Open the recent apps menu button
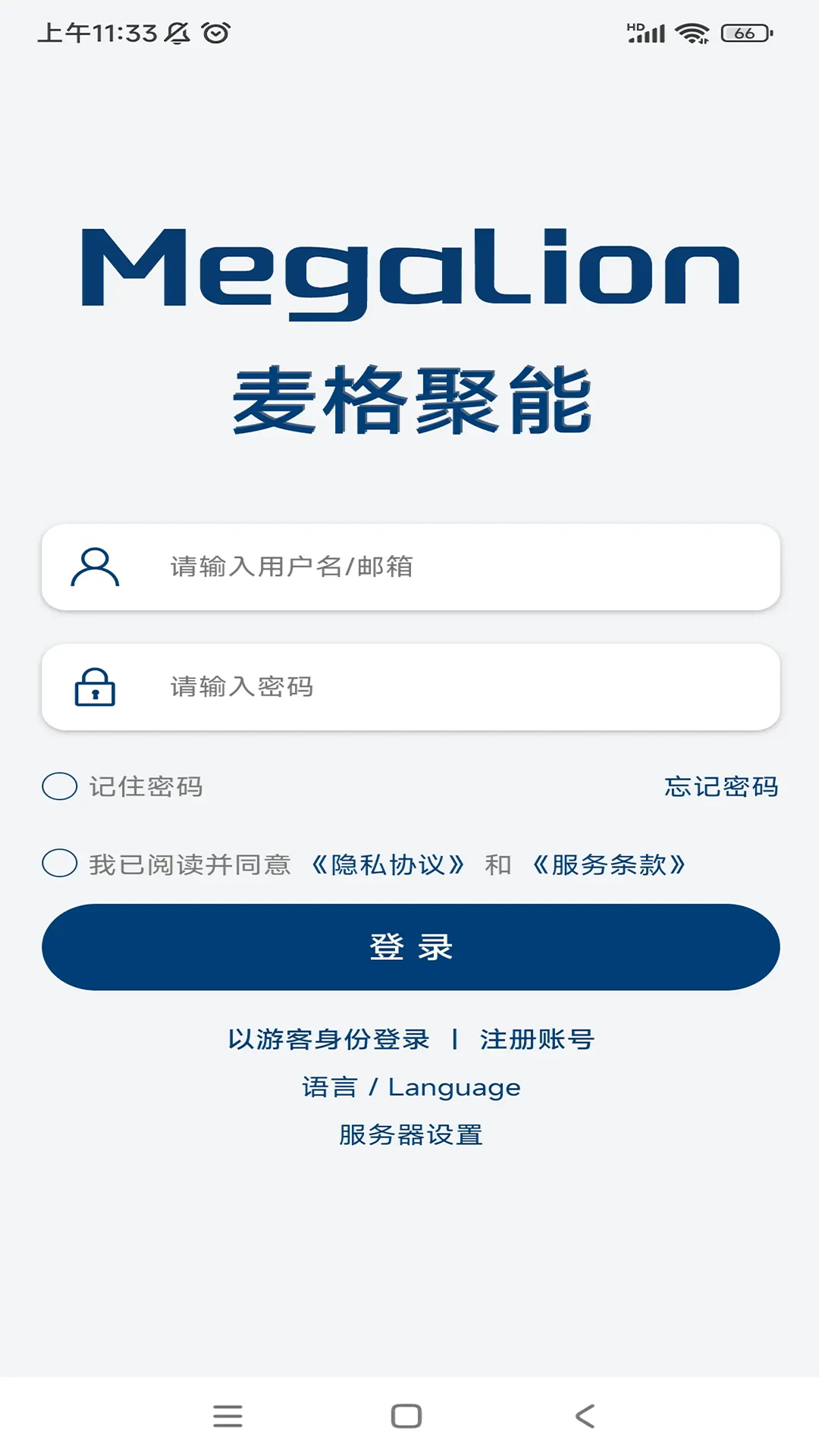Screen dimensions: 819x1456 (227, 1416)
